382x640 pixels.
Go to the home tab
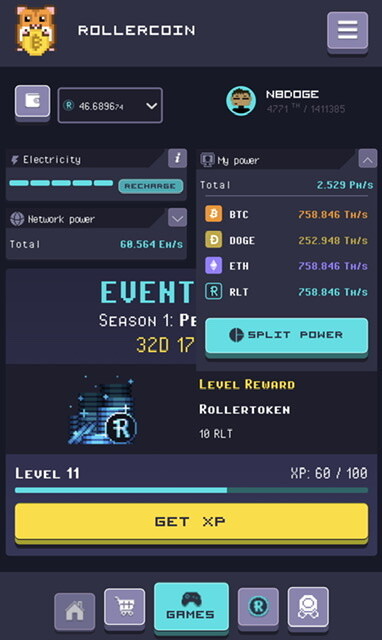coord(75,611)
